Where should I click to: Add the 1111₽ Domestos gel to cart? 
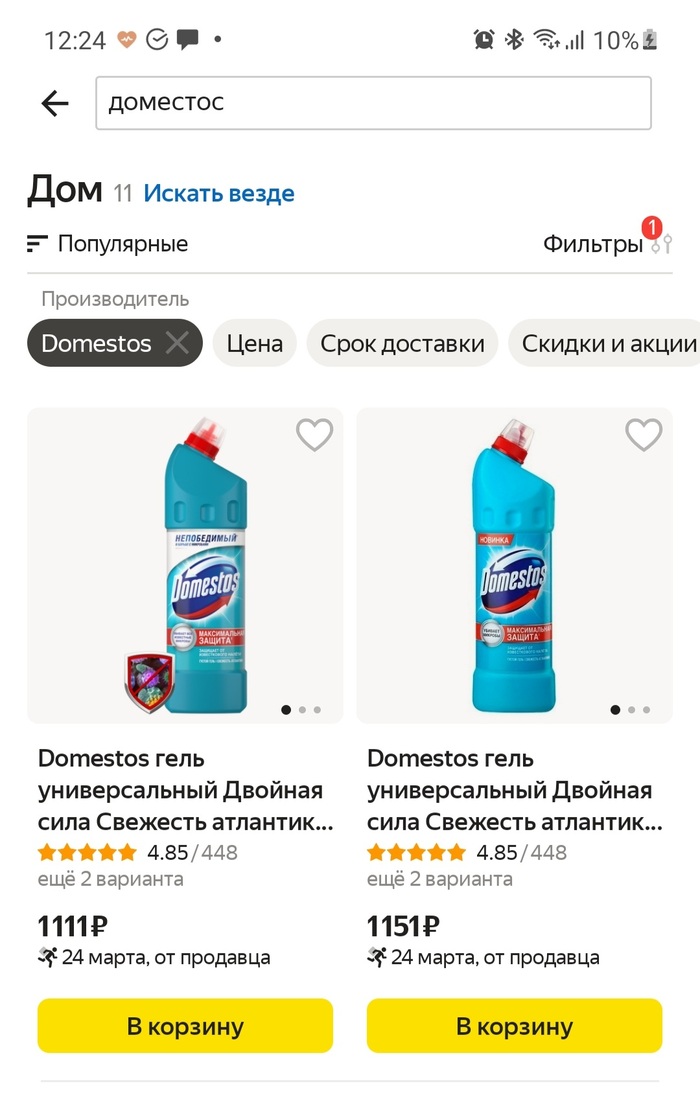pyautogui.click(x=185, y=1025)
